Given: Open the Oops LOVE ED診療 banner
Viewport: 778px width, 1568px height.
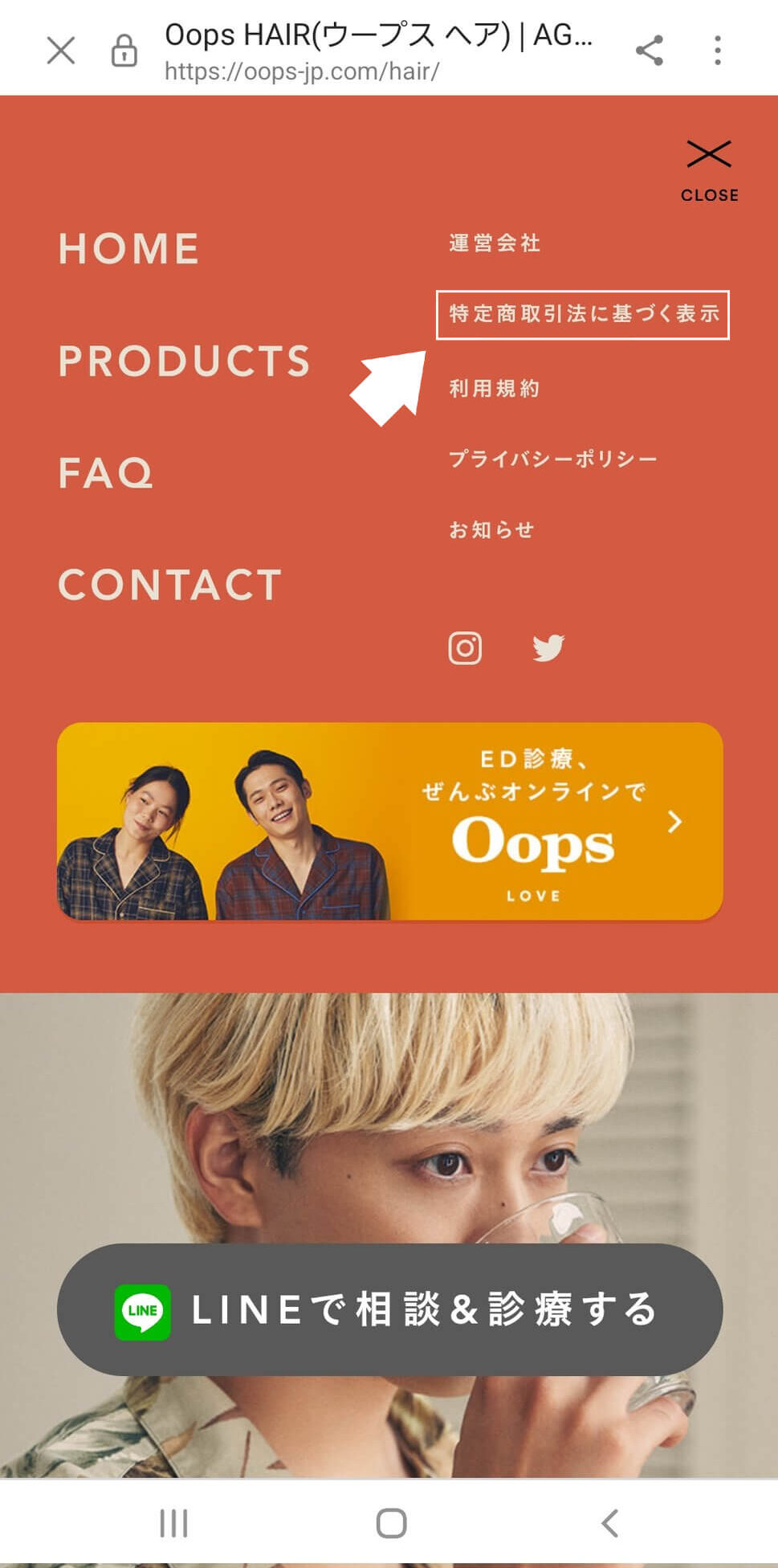Looking at the screenshot, I should (389, 821).
